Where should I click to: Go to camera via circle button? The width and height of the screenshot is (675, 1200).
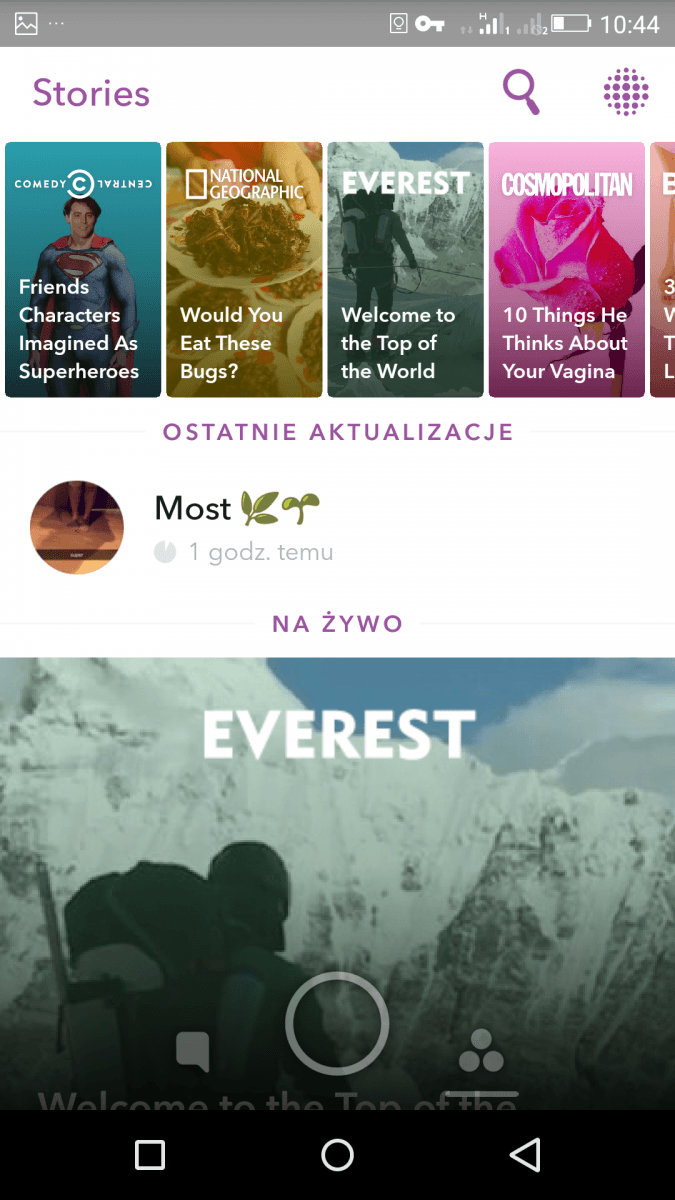337,1023
